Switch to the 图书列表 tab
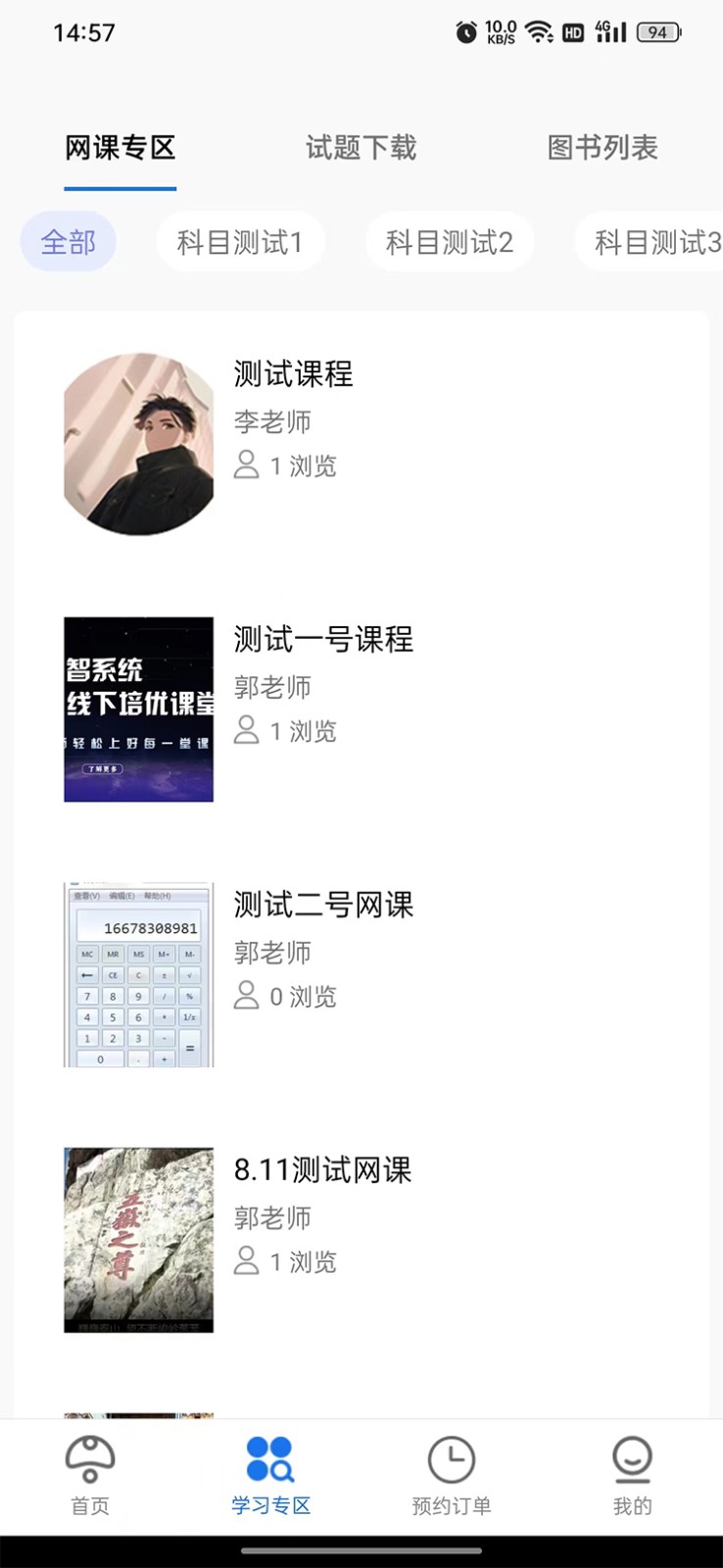Viewport: 723px width, 1568px height. click(x=603, y=148)
